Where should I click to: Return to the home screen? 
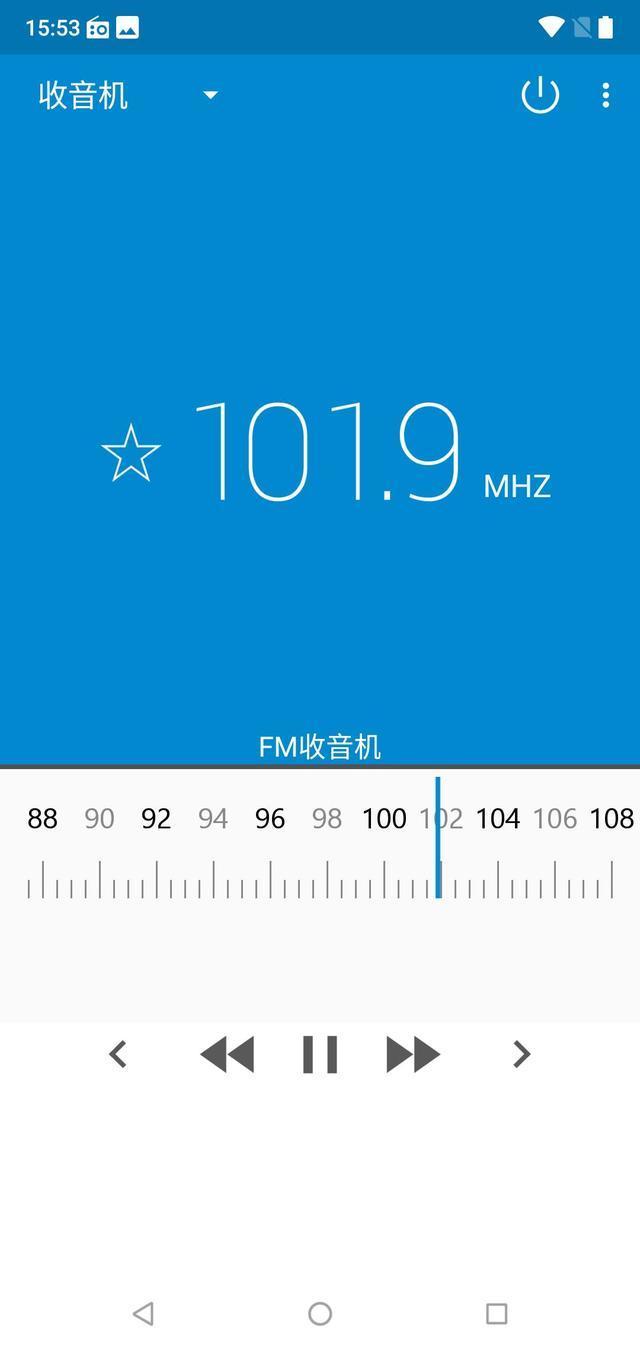point(320,1313)
